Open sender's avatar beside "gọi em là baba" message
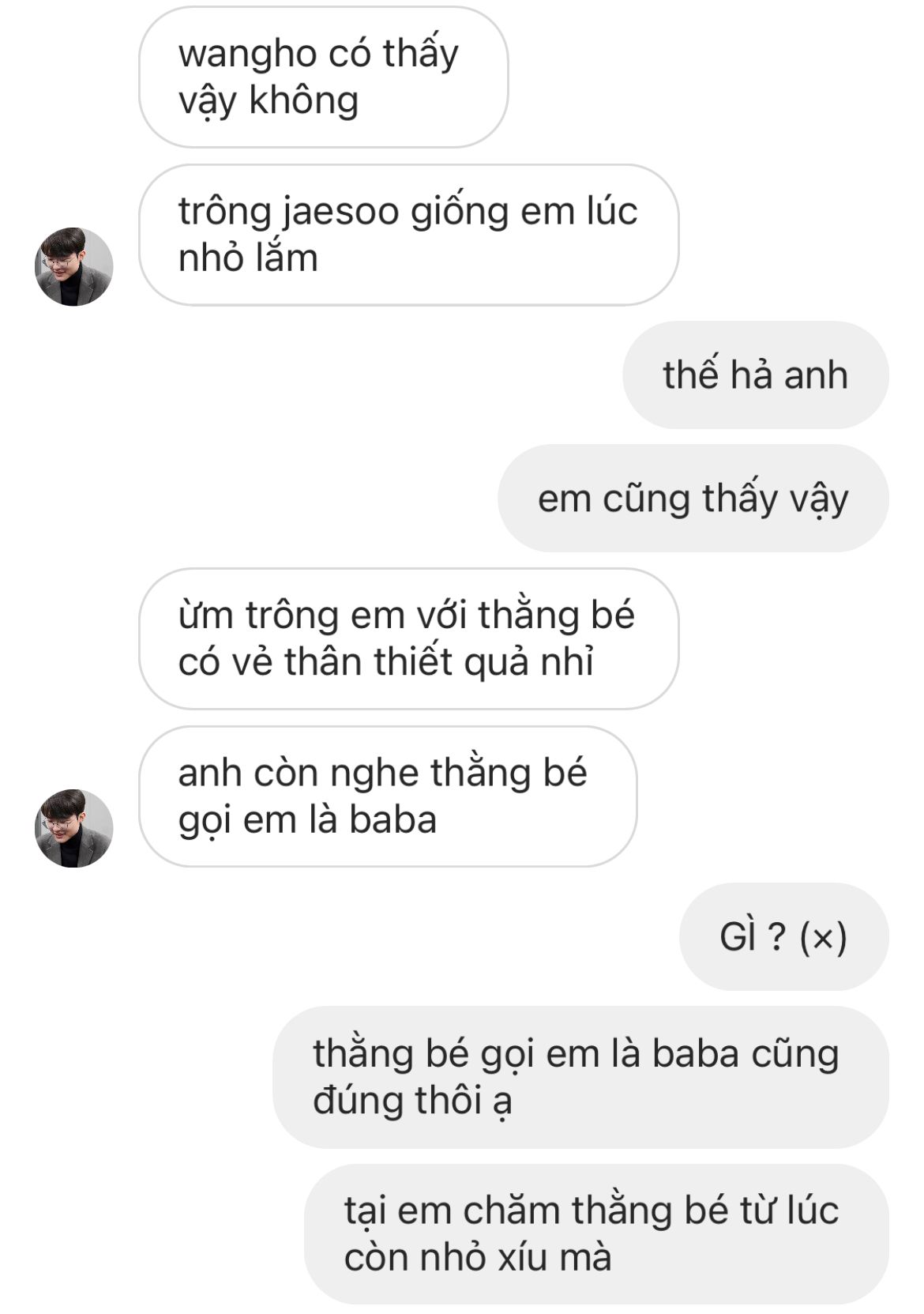This screenshot has height=1314, width=924. (73, 827)
